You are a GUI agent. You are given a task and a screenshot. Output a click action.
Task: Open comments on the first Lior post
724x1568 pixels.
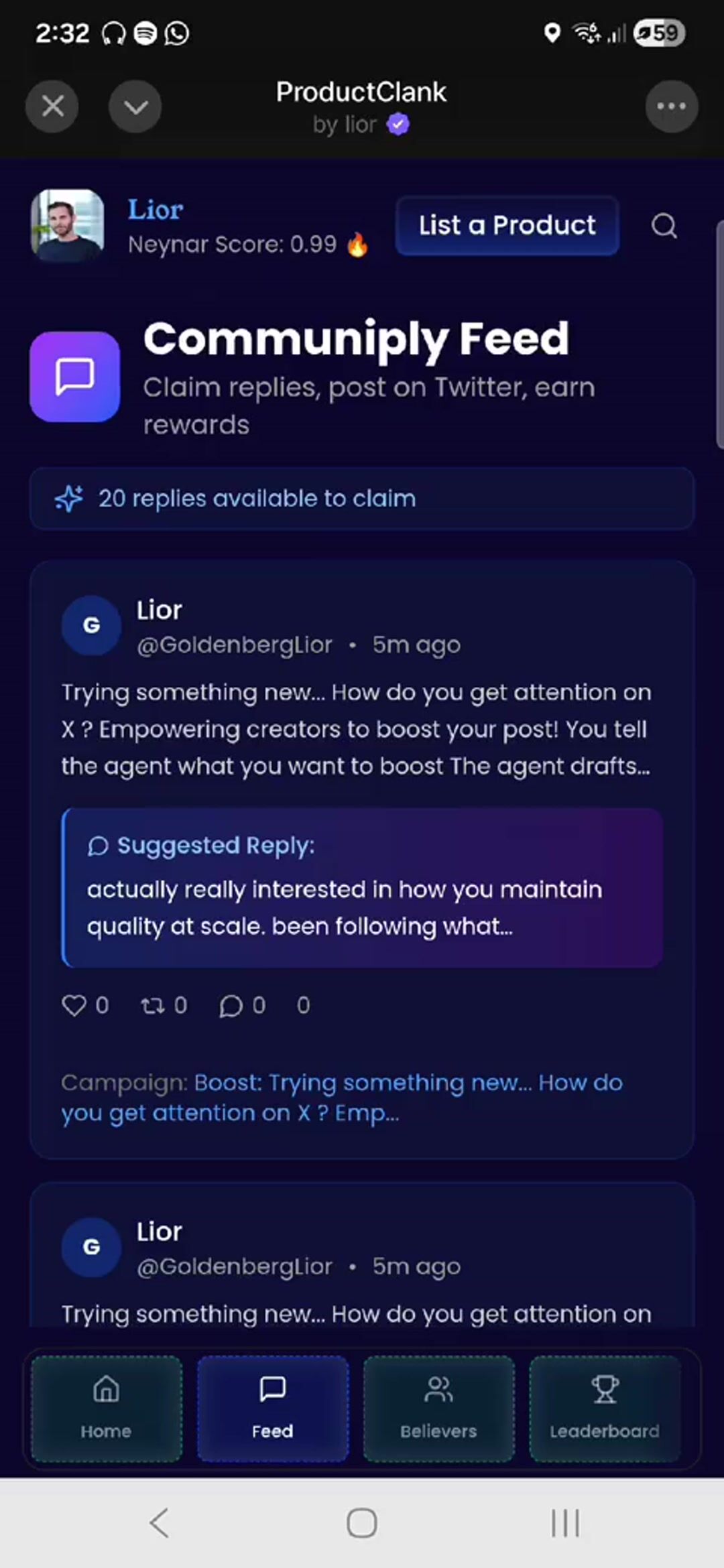243,1005
